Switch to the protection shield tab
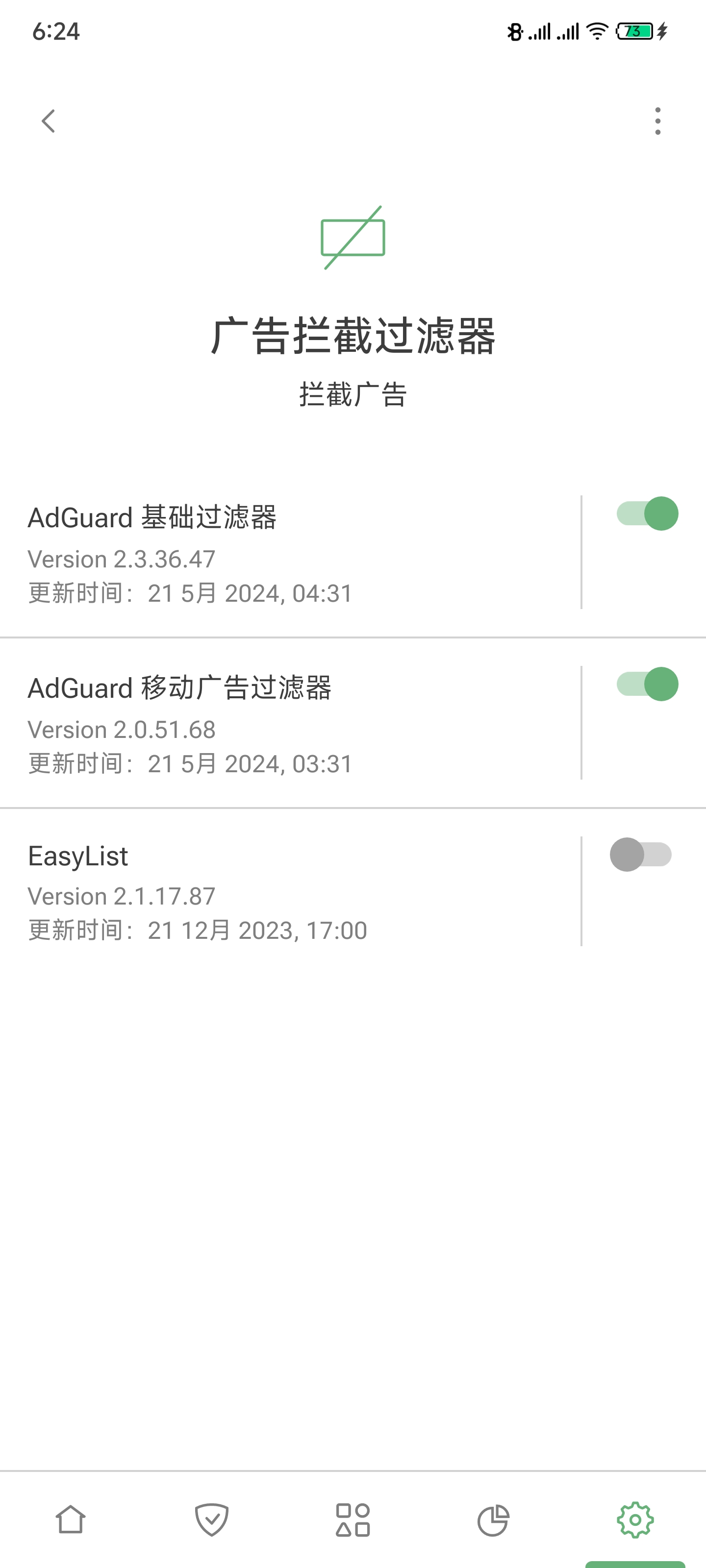 211,1520
